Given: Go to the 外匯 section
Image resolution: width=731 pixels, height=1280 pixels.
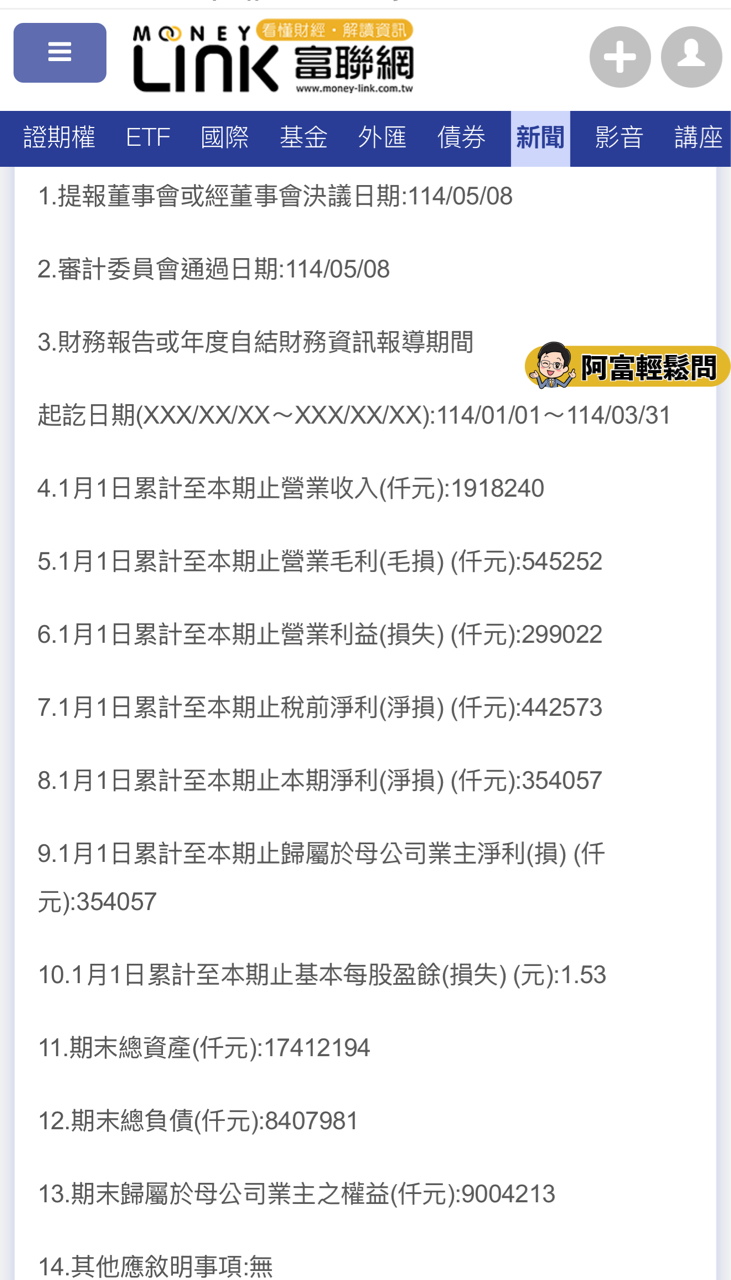Looking at the screenshot, I should pyautogui.click(x=382, y=138).
